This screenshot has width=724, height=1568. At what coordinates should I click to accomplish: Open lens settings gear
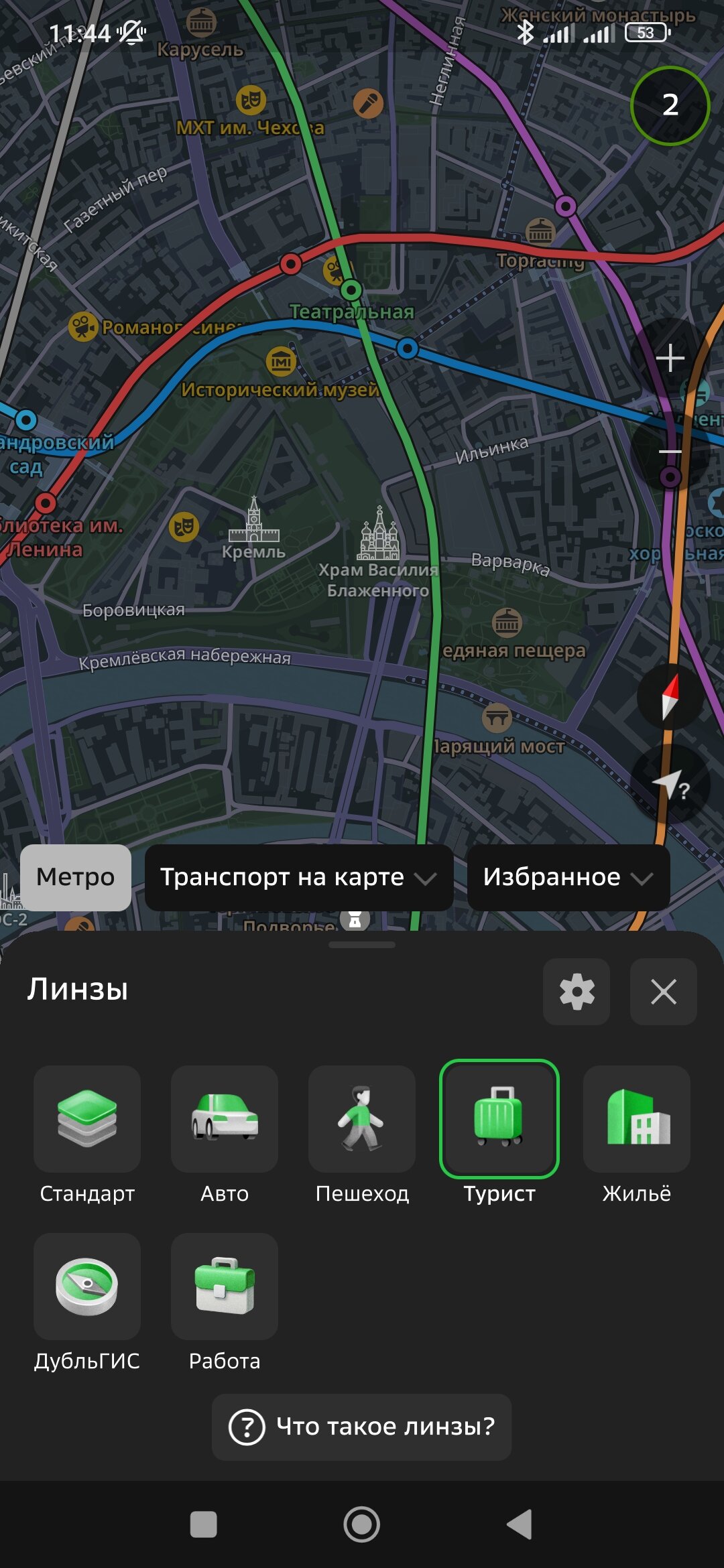click(x=577, y=992)
